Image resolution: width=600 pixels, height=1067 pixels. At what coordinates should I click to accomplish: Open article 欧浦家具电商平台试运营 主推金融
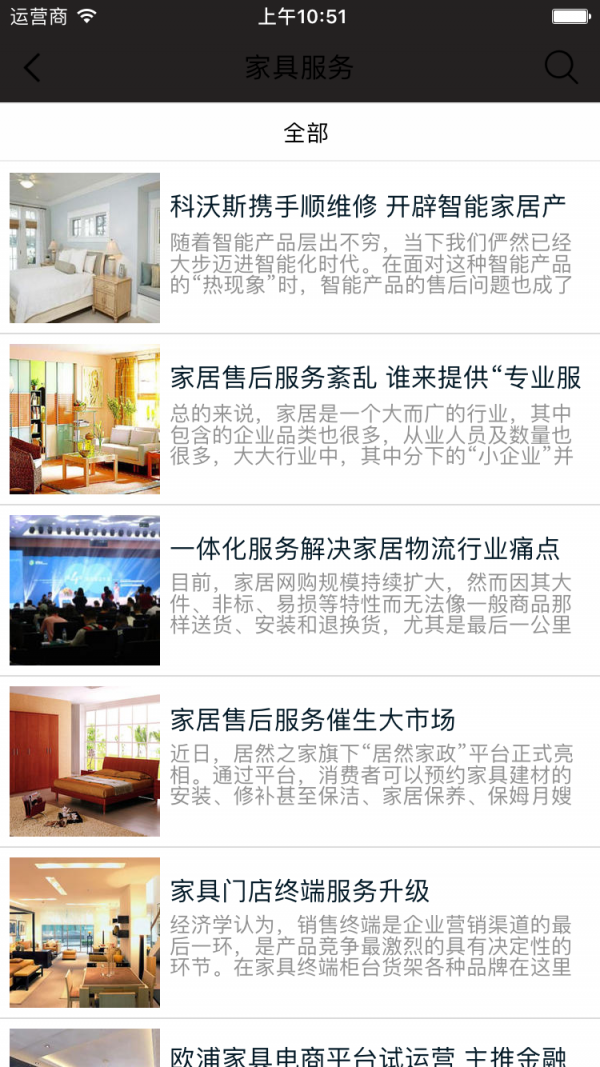pyautogui.click(x=368, y=1055)
